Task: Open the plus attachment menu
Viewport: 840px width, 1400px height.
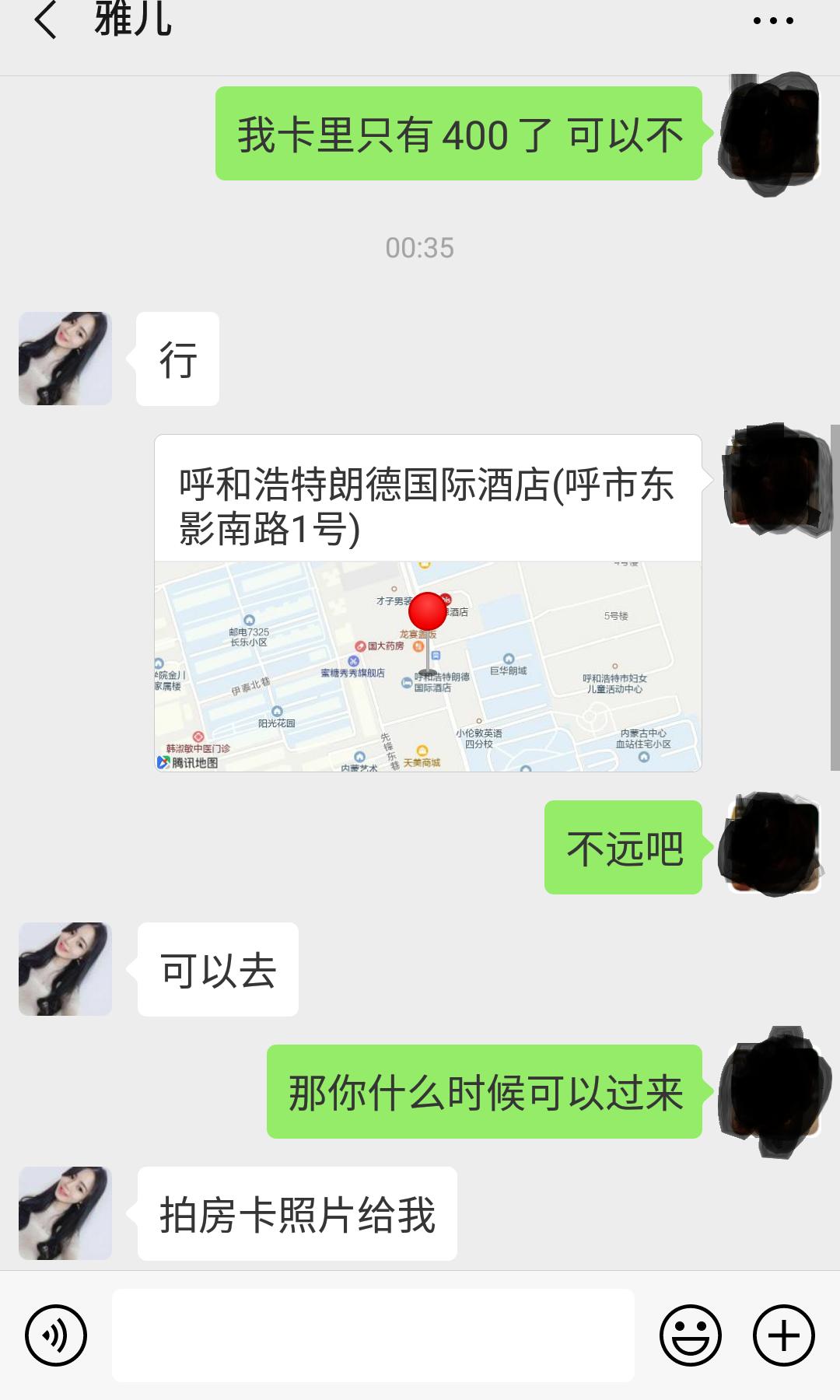Action: 783,1335
